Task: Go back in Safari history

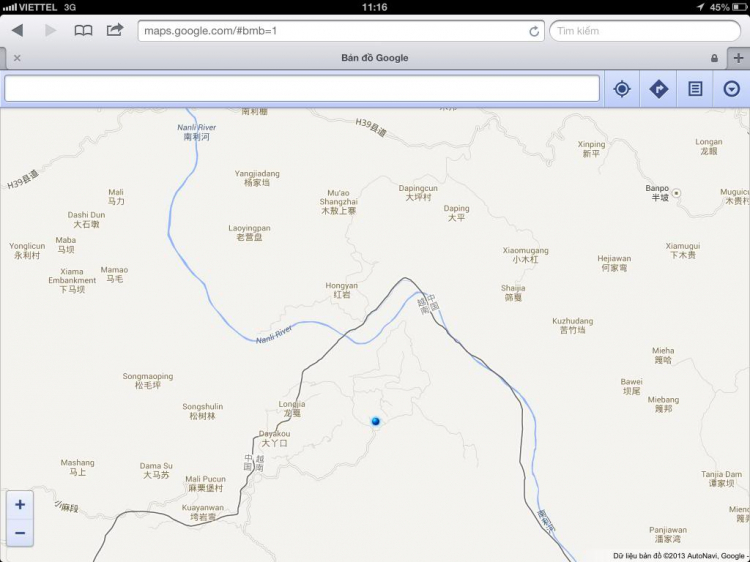Action: [17, 31]
